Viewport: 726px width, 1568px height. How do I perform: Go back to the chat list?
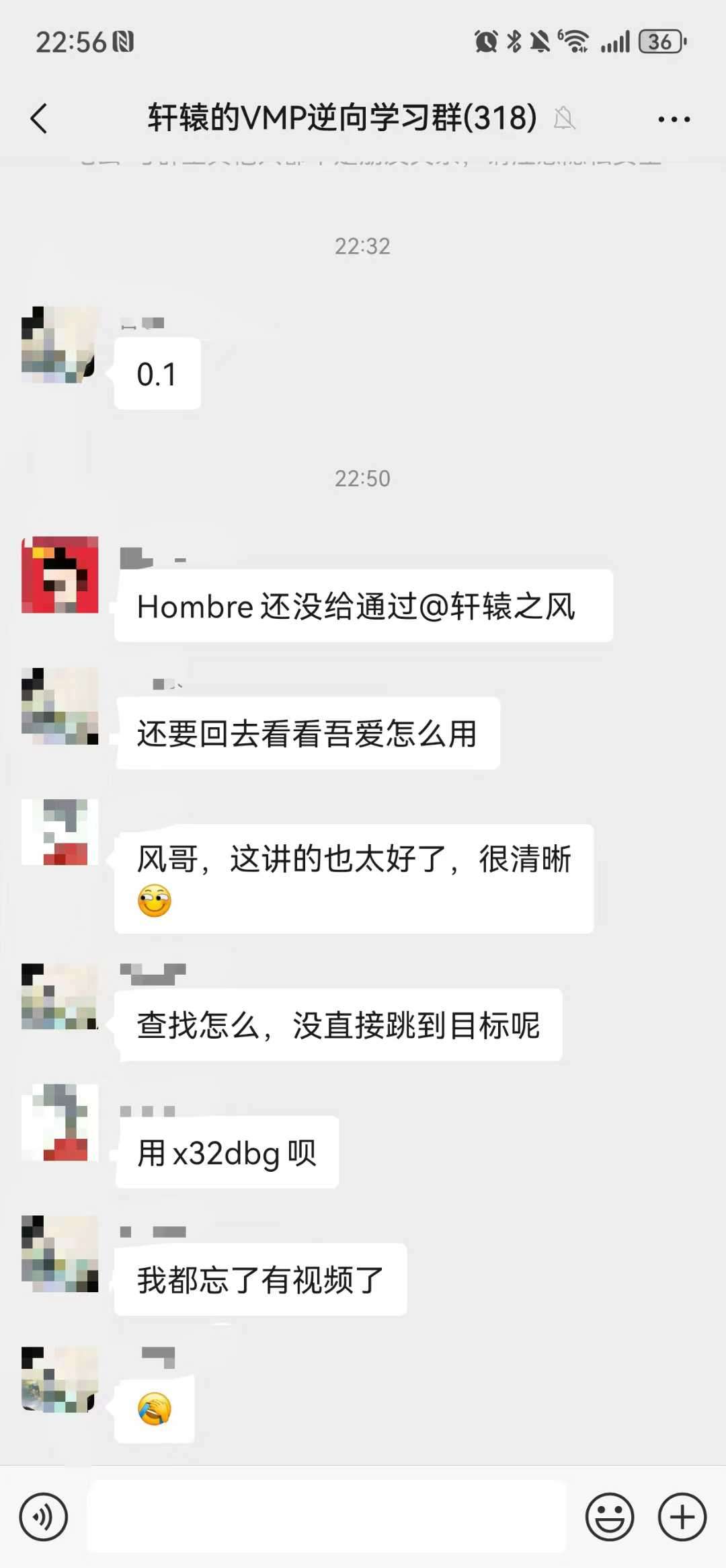(39, 119)
